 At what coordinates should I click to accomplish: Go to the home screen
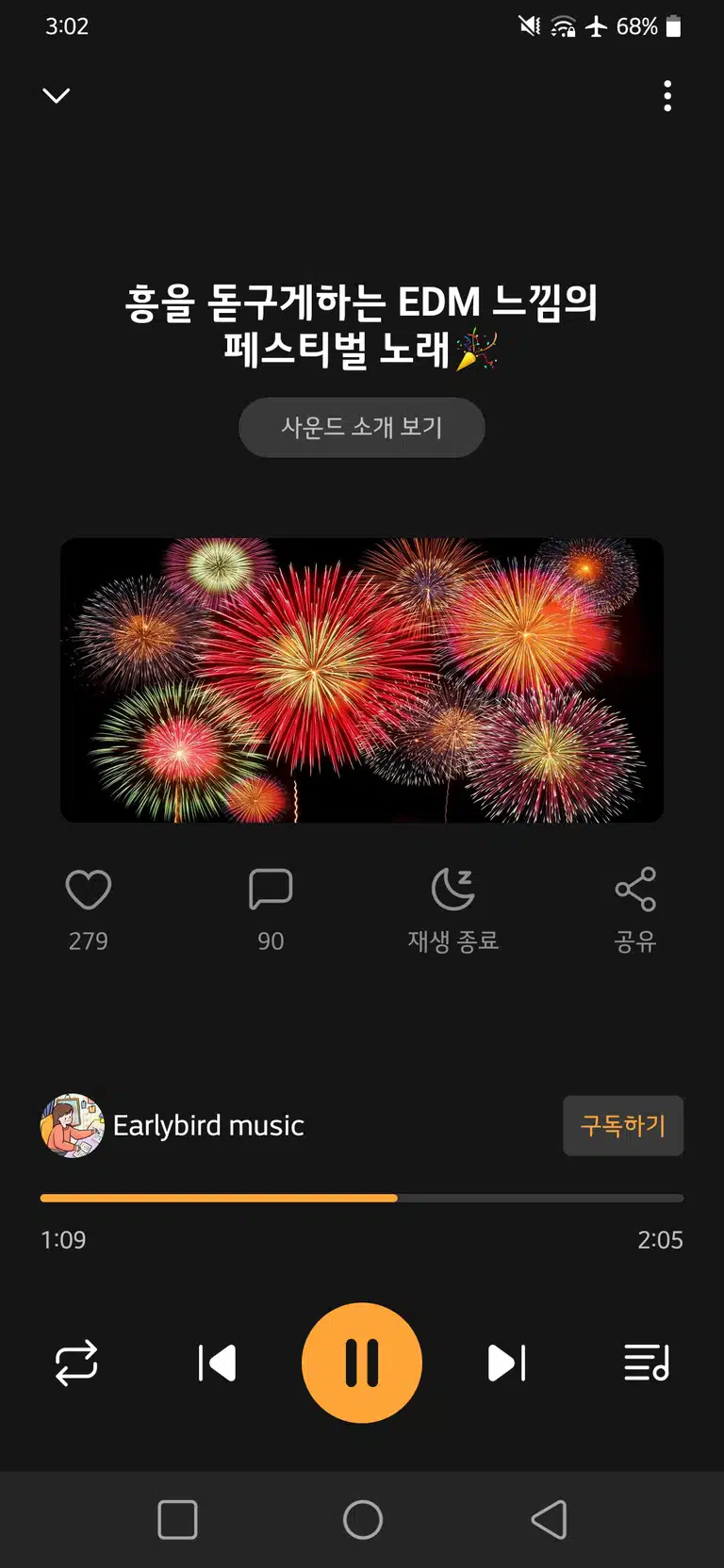pos(363,1519)
